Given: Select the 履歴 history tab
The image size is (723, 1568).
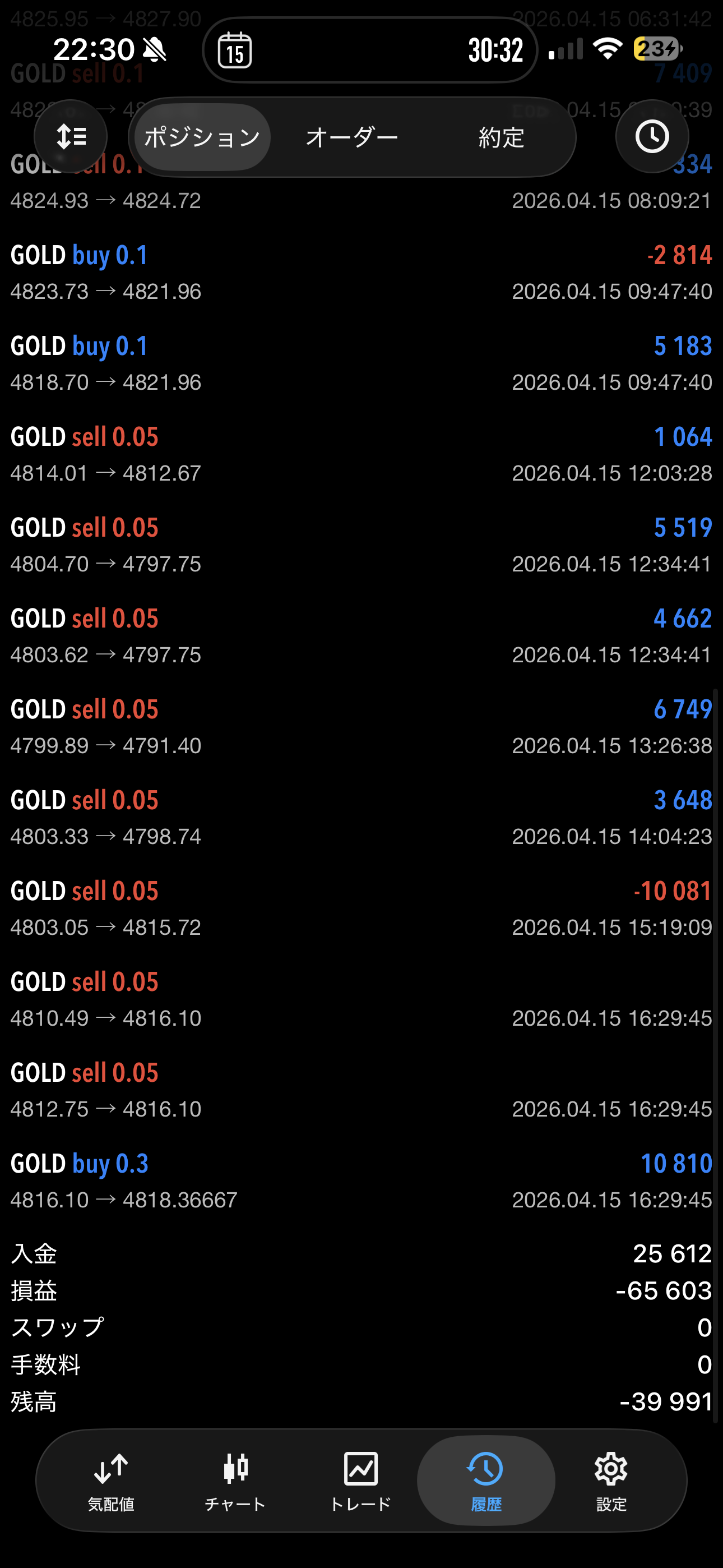Looking at the screenshot, I should [x=486, y=1481].
